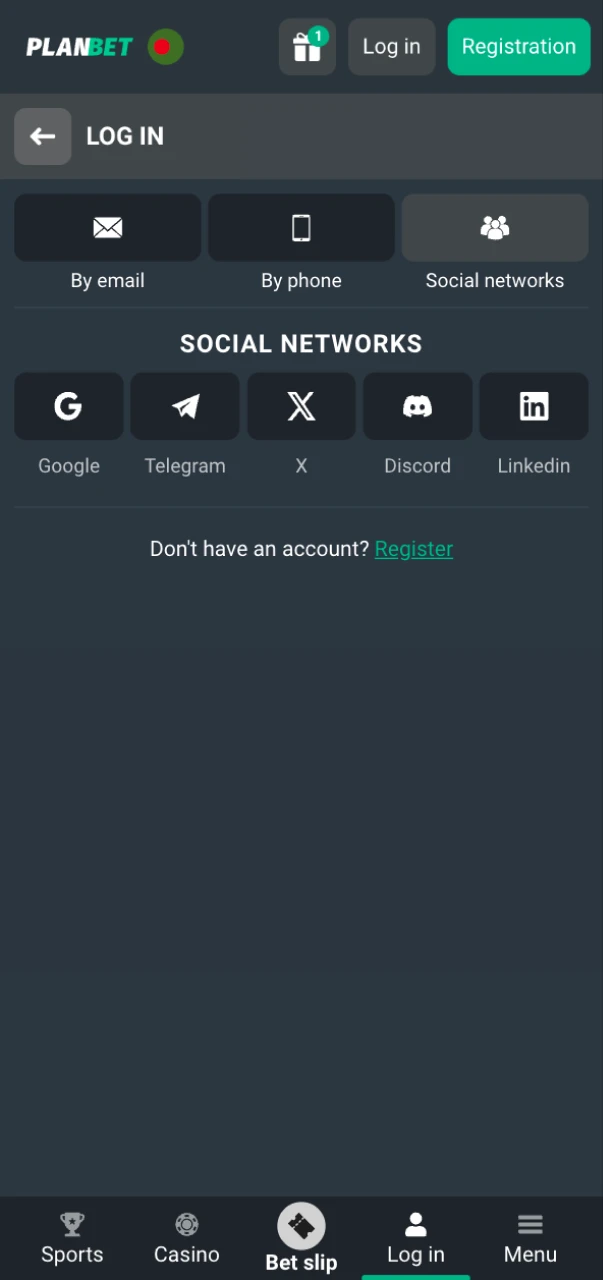Switch to login By email
Viewport: 603px width, 1280px height.
point(108,228)
